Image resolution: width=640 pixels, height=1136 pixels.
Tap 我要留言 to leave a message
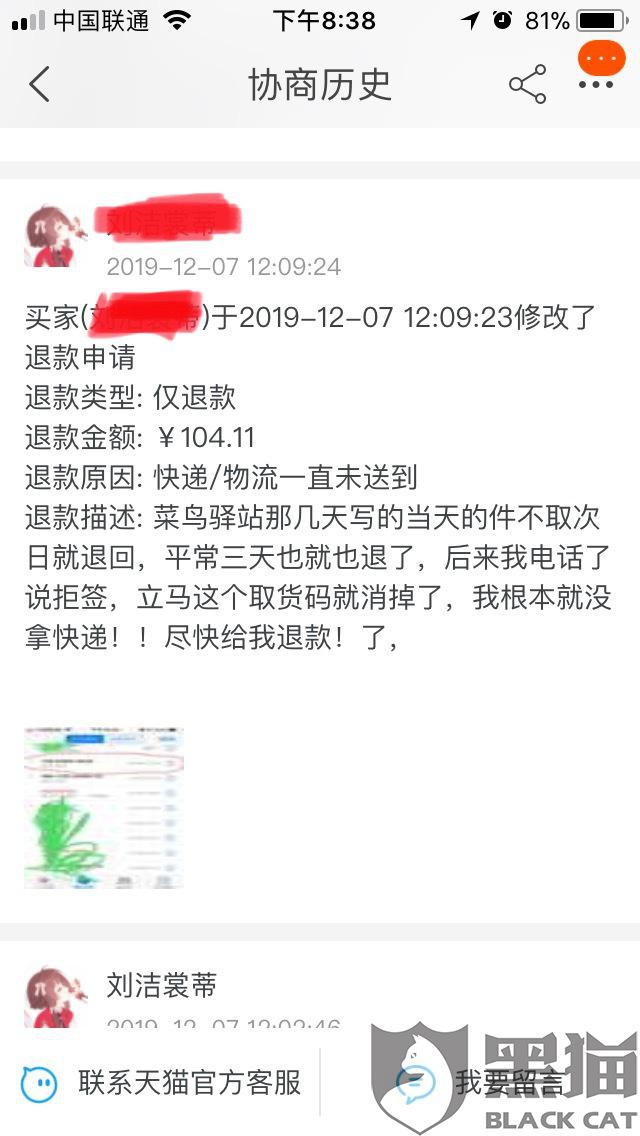[x=480, y=1083]
